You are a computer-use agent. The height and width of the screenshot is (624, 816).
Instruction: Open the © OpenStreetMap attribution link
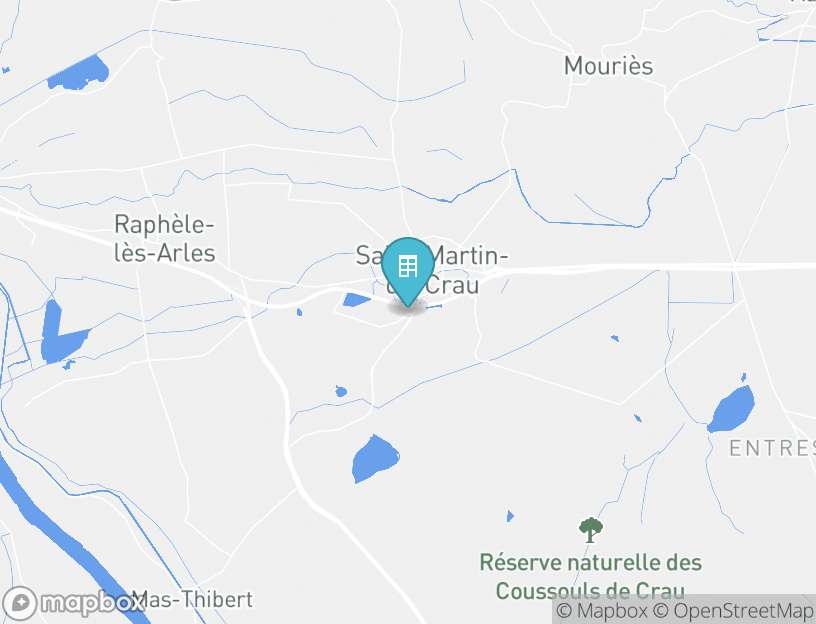tap(733, 611)
